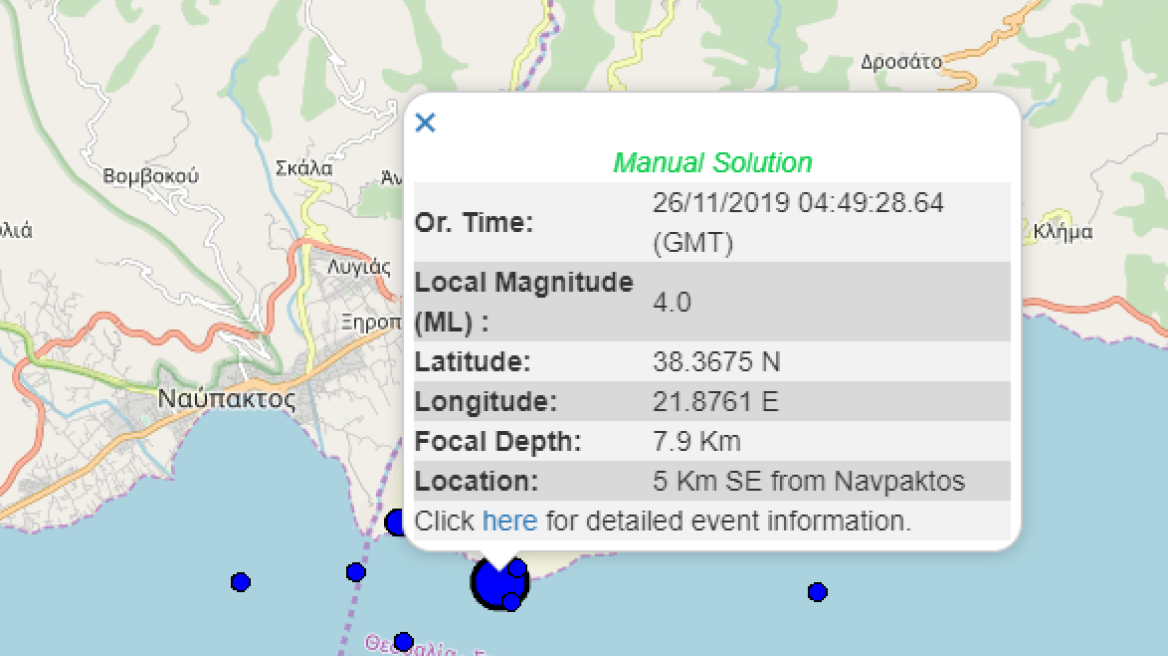Open the "here" link for detailed event information
The image size is (1168, 656).
click(x=509, y=521)
